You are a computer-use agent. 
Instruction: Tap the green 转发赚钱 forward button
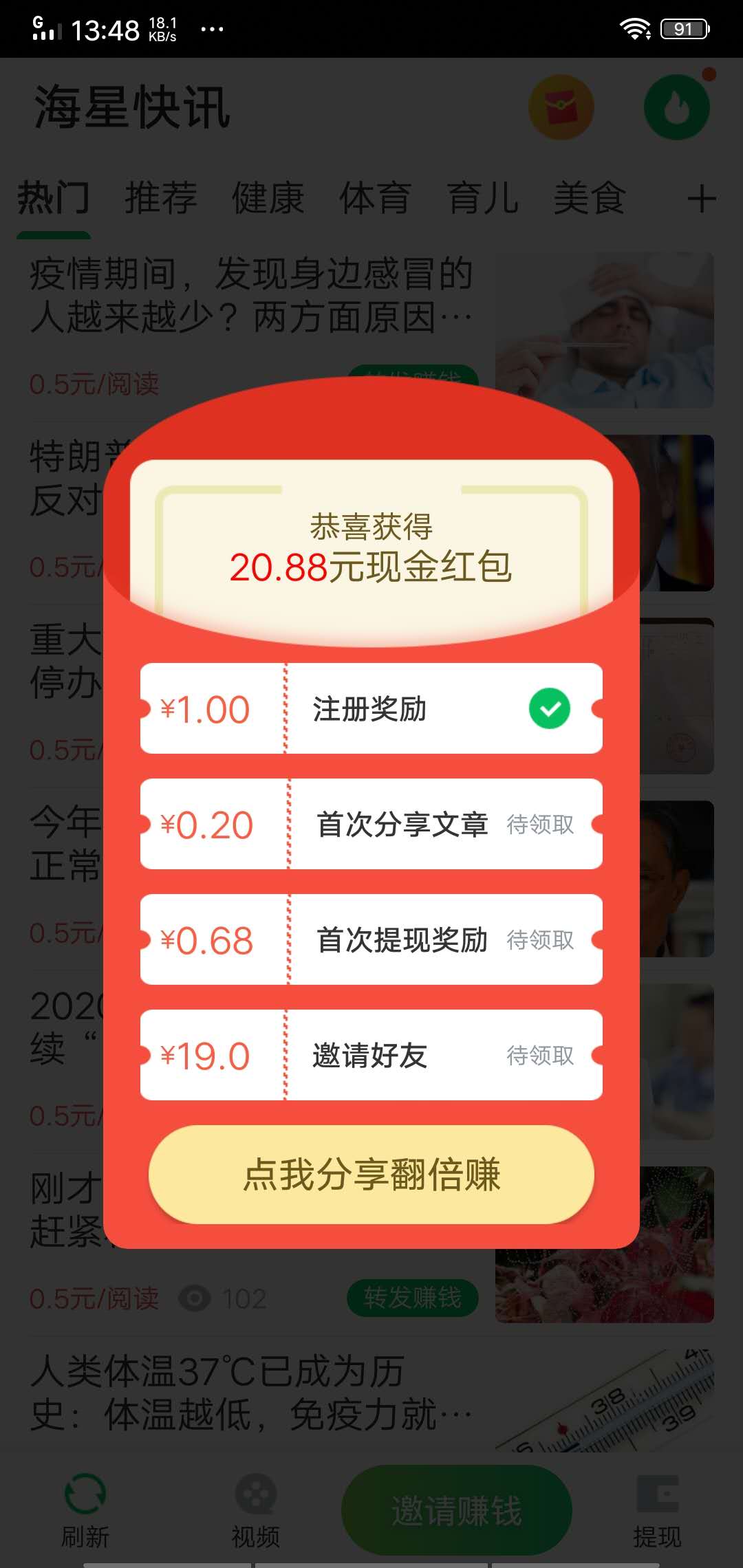click(x=413, y=1296)
